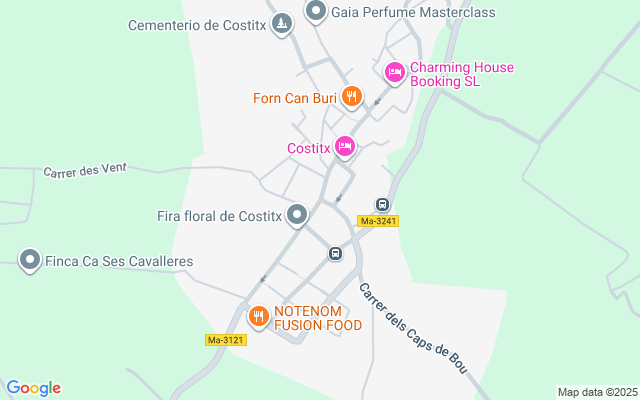Screen dimensions: 640x400
Task: Select the Gaia Perfume Masterclass pin
Action: tap(316, 12)
